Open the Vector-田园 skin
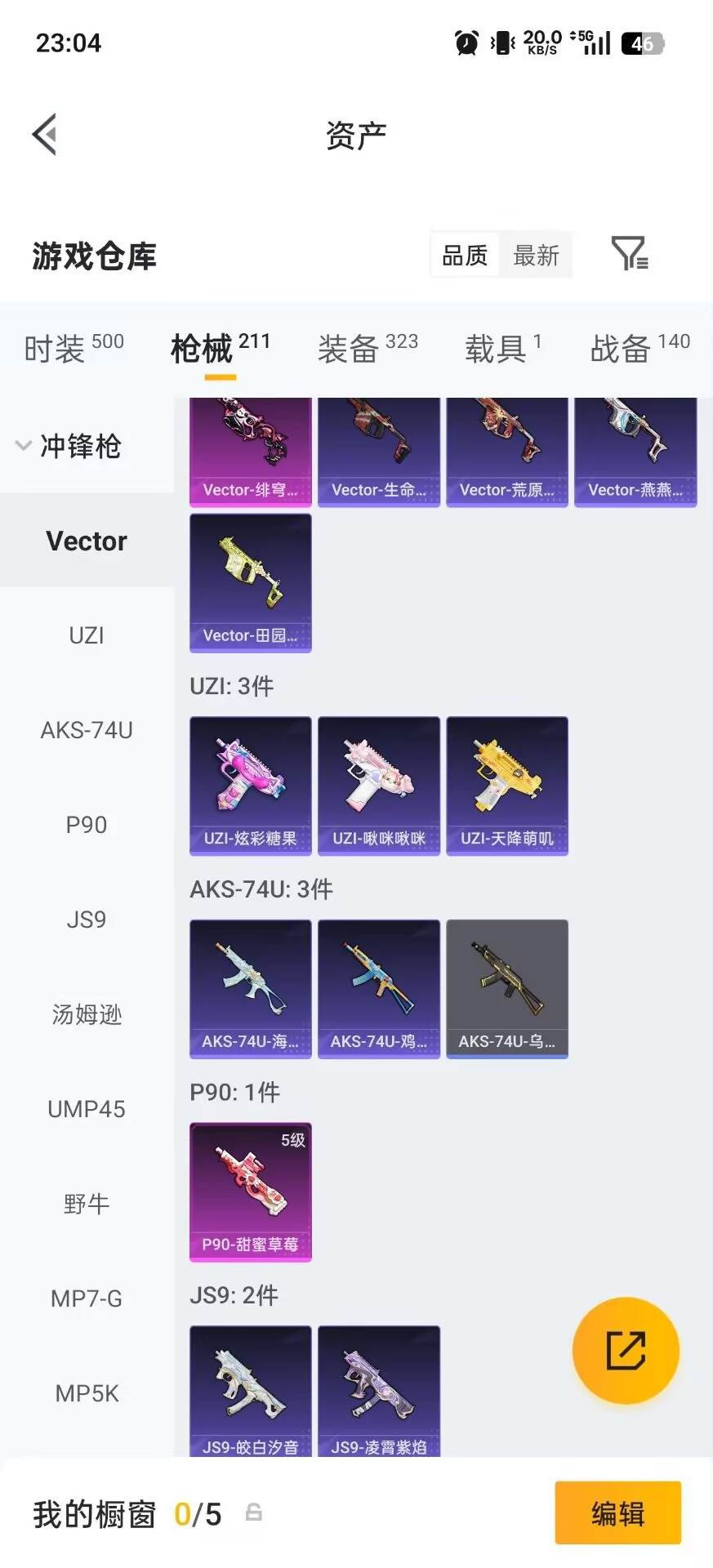The width and height of the screenshot is (713, 1568). coord(251,583)
